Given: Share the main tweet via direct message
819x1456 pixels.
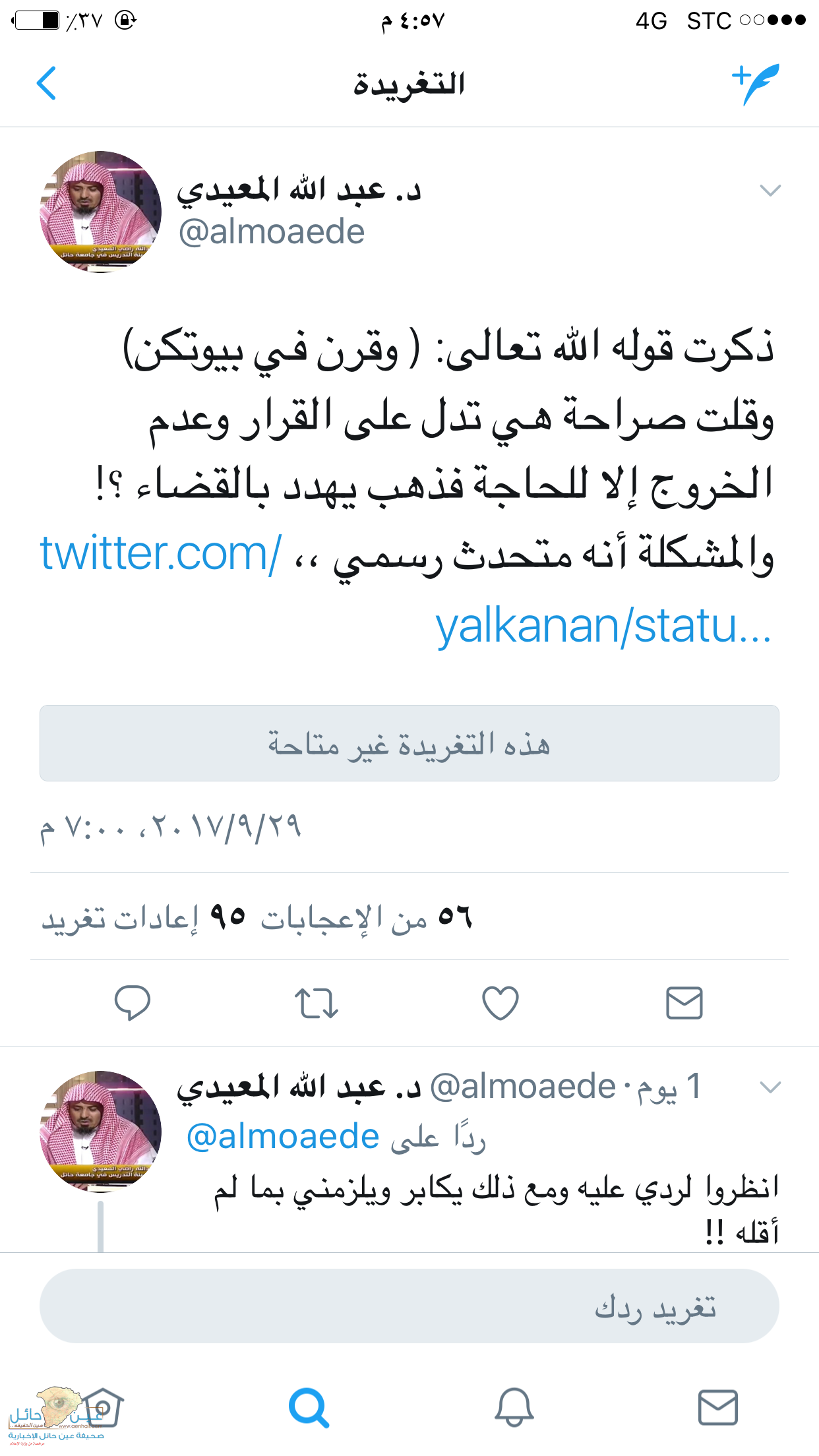Looking at the screenshot, I should coord(684,1003).
